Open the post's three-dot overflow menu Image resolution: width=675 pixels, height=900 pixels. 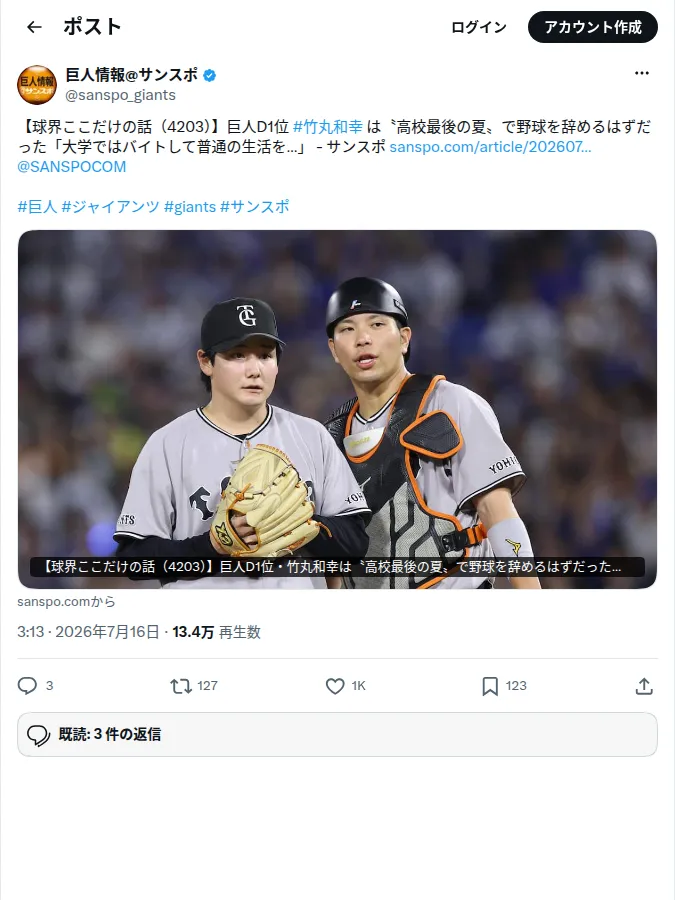[642, 73]
